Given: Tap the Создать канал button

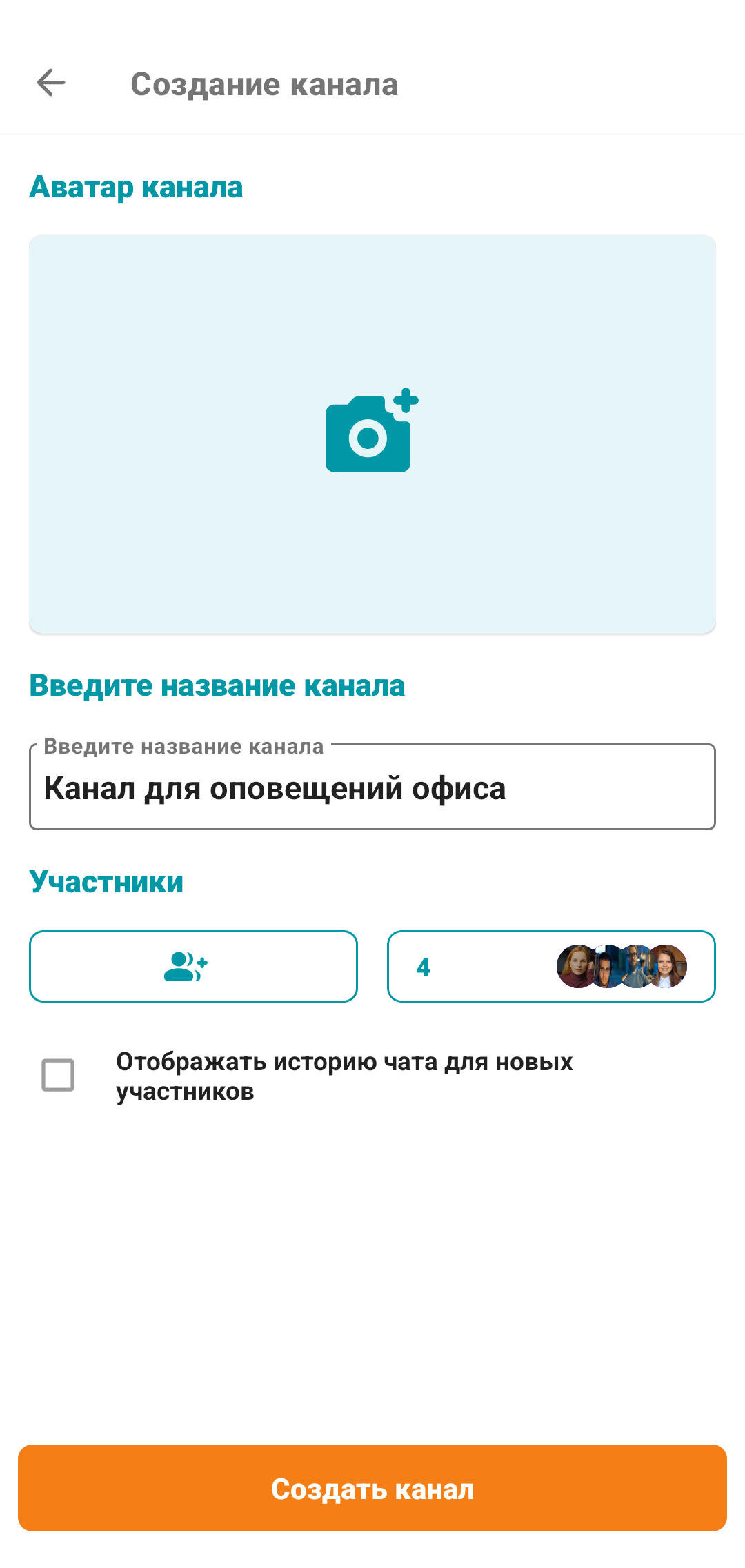Looking at the screenshot, I should click(372, 1488).
